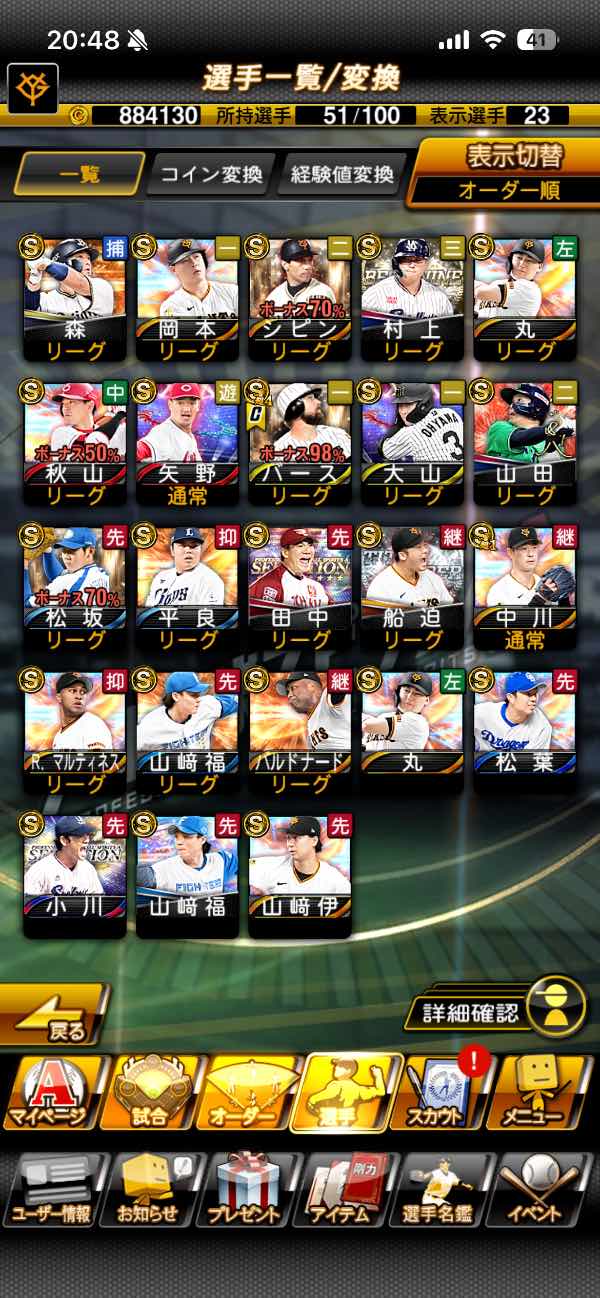The height and width of the screenshot is (1298, 600).
Task: Open the 森 catcher player card
Action: (75, 298)
